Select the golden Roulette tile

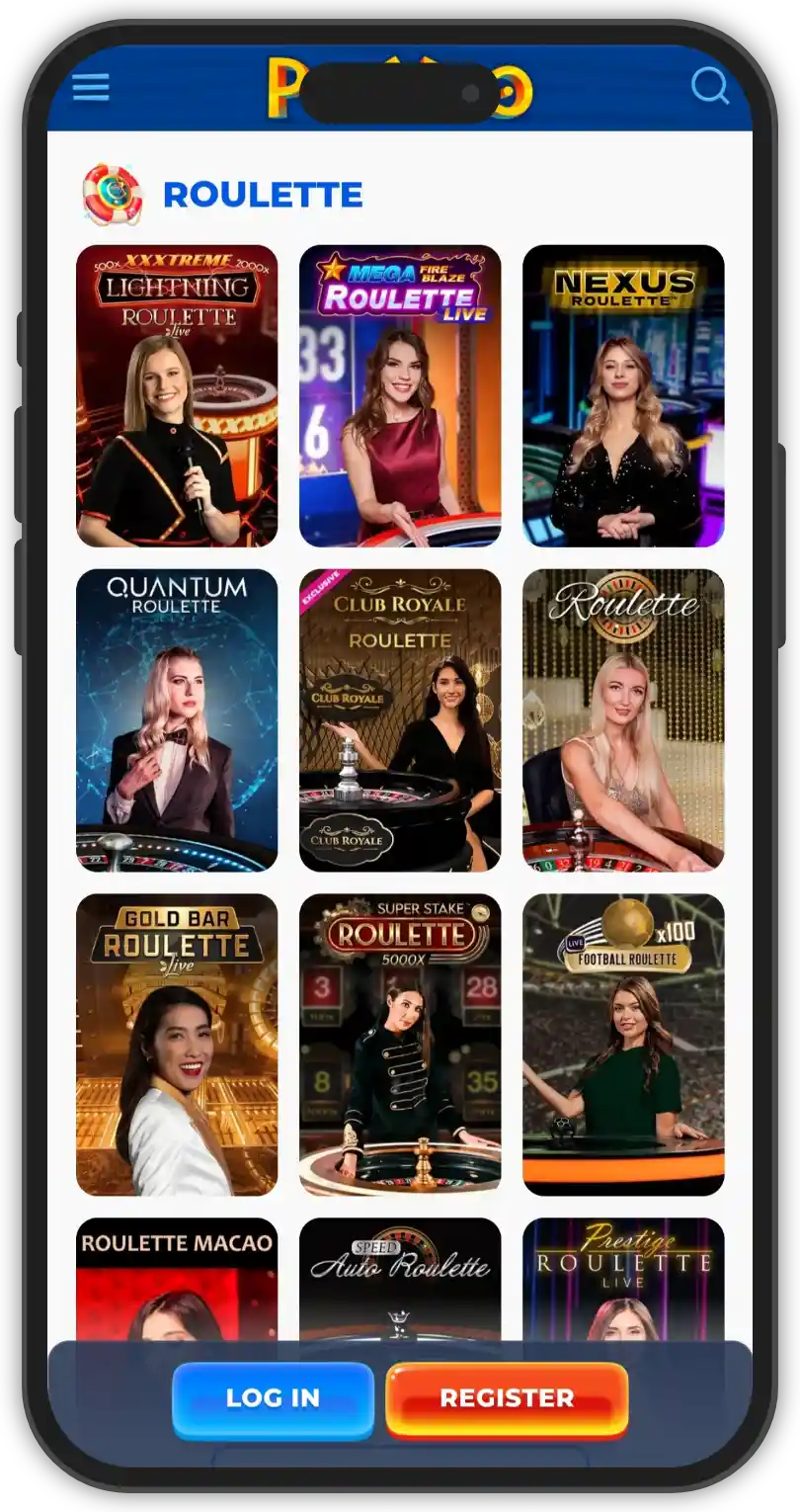click(x=623, y=719)
